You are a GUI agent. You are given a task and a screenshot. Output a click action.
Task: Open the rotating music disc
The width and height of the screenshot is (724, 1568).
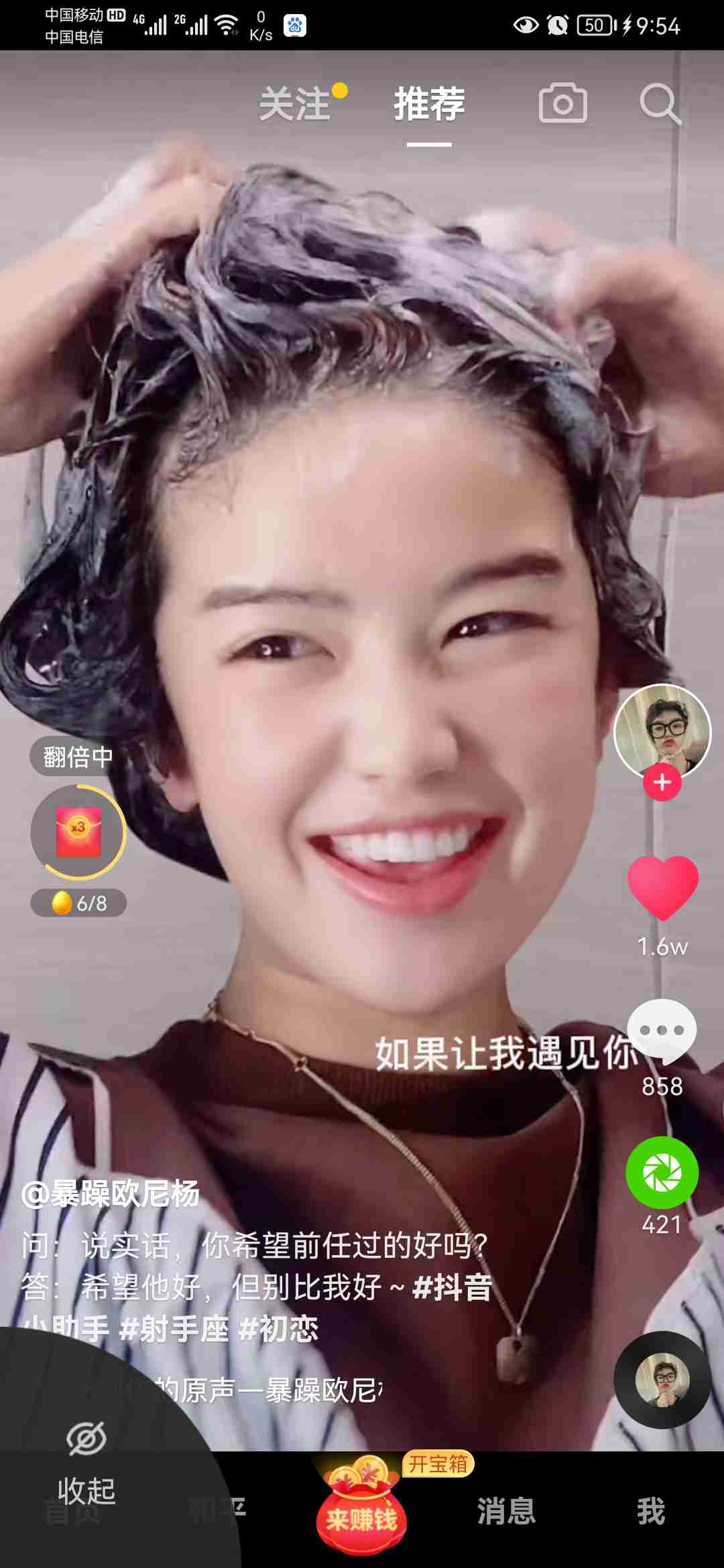pos(662,1380)
